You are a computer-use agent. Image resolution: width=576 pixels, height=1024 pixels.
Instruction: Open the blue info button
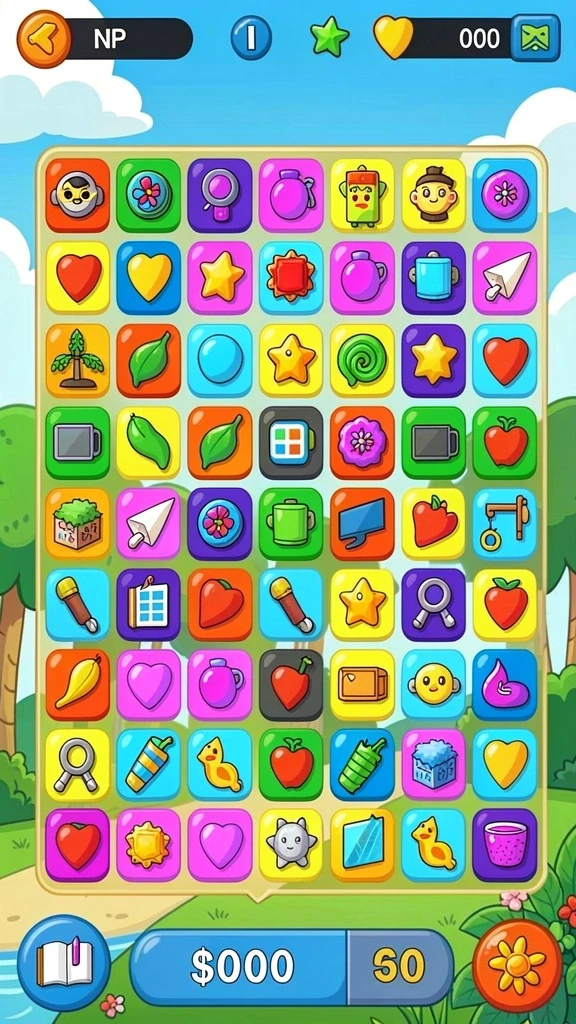point(251,39)
